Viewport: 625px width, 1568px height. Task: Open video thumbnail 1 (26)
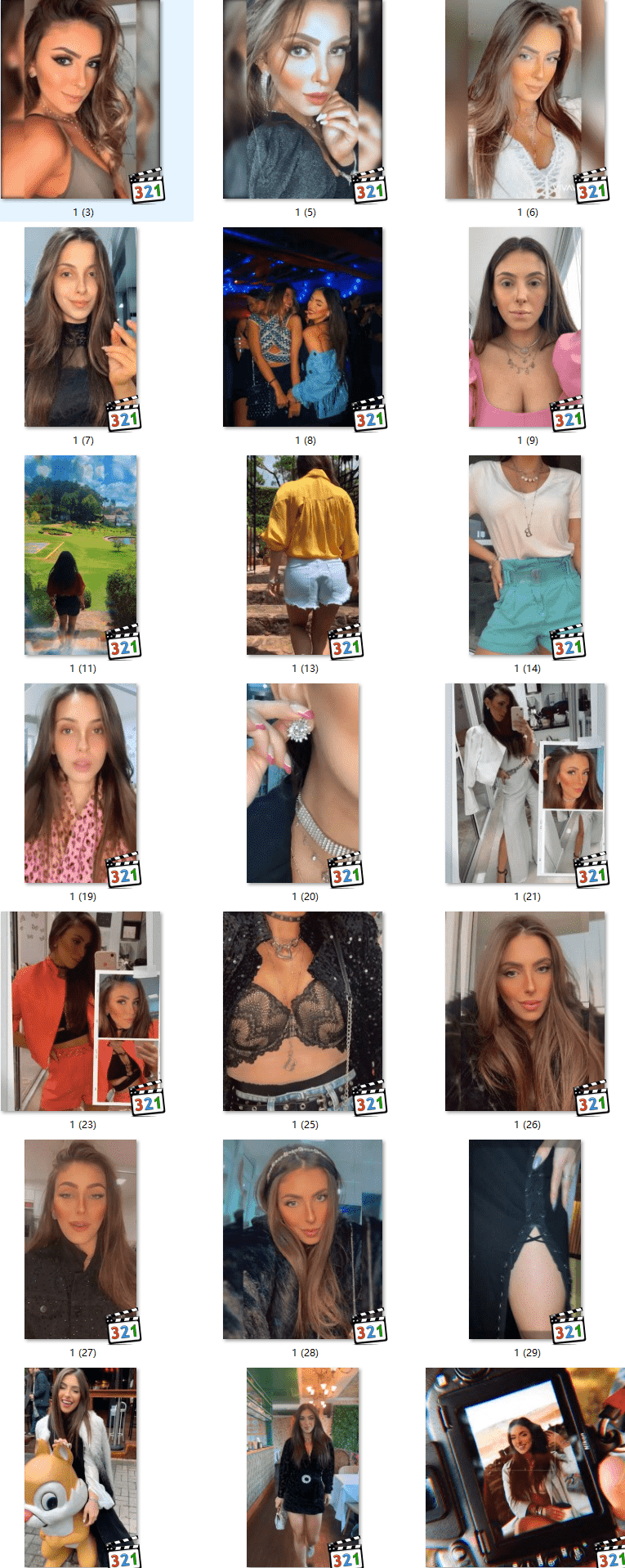coord(525,1011)
